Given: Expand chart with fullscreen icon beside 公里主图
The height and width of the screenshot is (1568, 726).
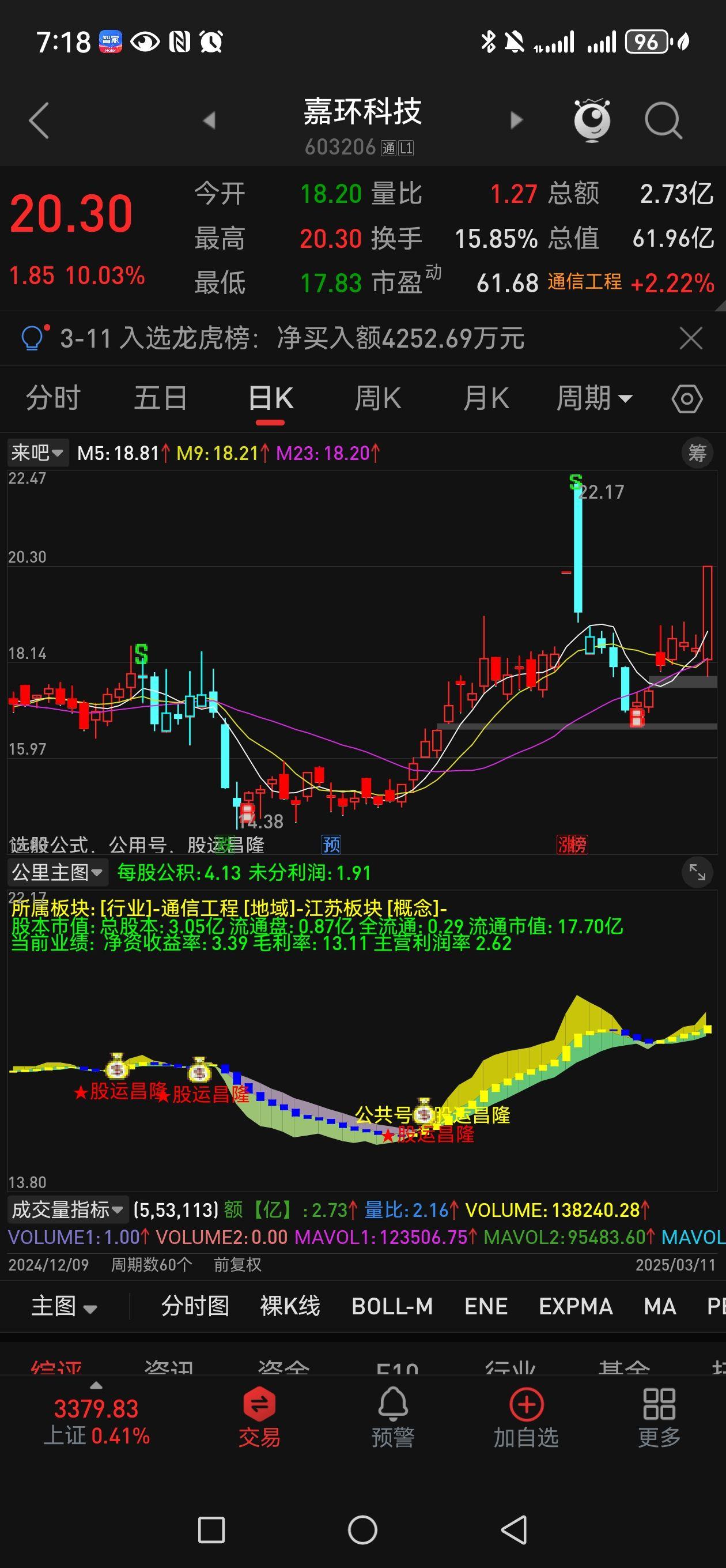Looking at the screenshot, I should (x=698, y=873).
